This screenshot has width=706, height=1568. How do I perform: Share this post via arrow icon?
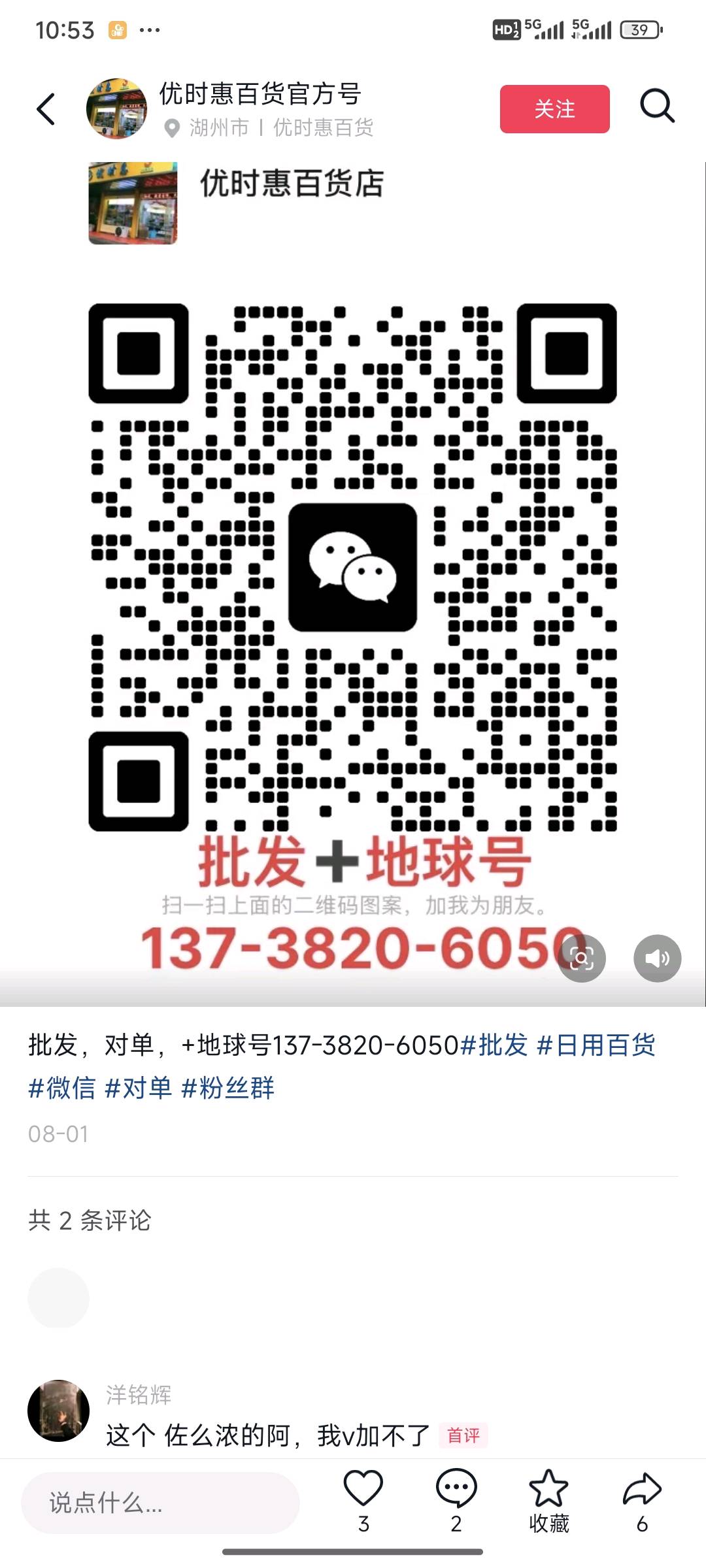[x=642, y=1490]
